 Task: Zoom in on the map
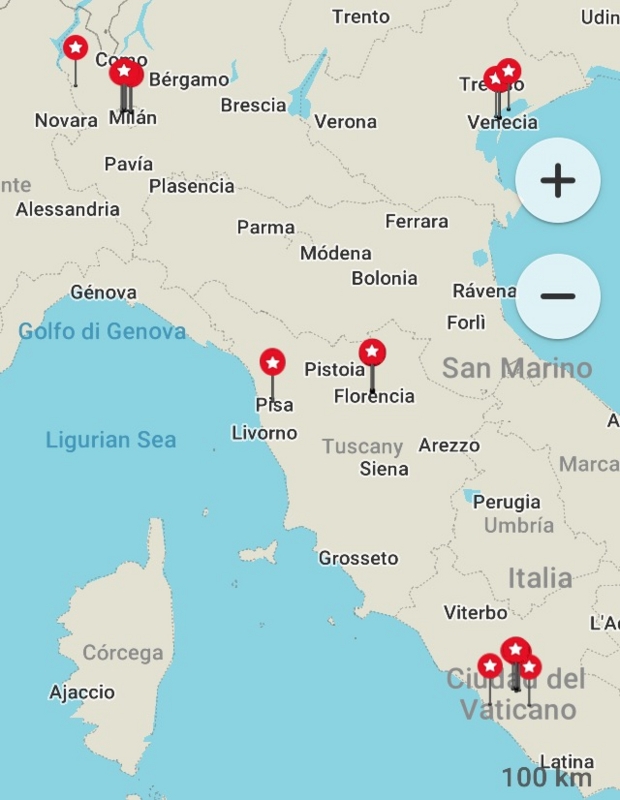pos(557,181)
